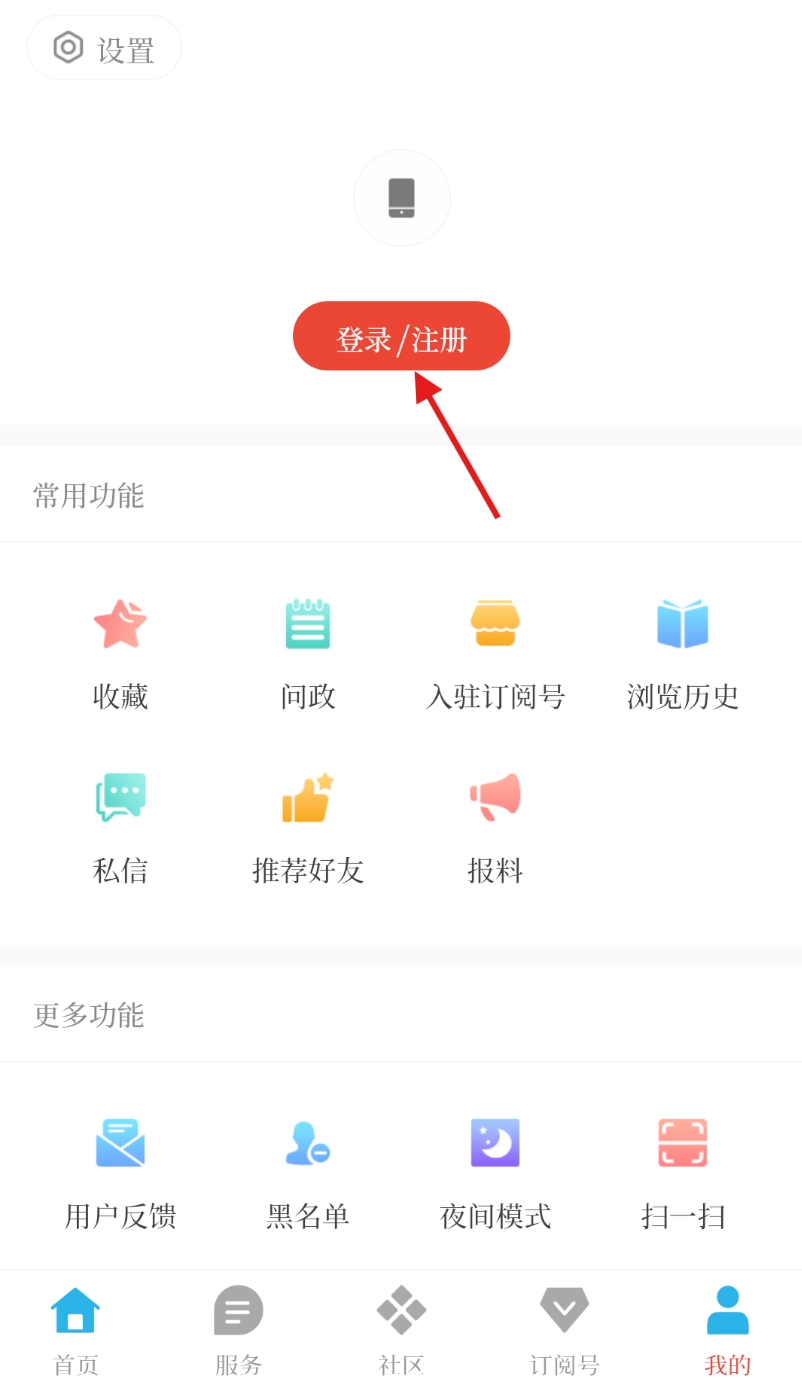Select 入驻订阅号
This screenshot has width=802, height=1378.
coord(495,650)
